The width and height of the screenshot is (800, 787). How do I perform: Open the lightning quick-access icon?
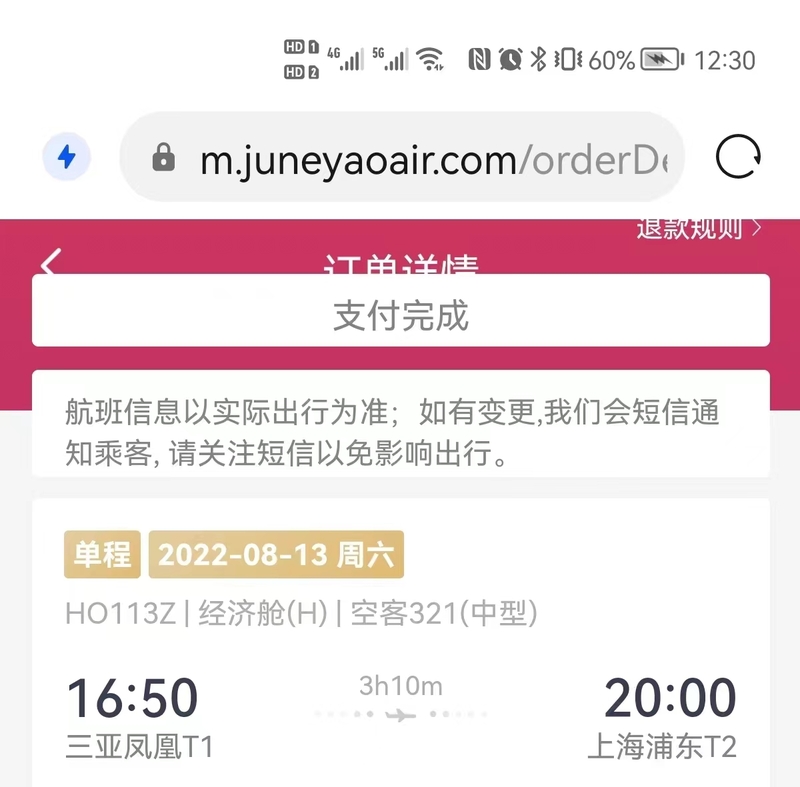[67, 158]
